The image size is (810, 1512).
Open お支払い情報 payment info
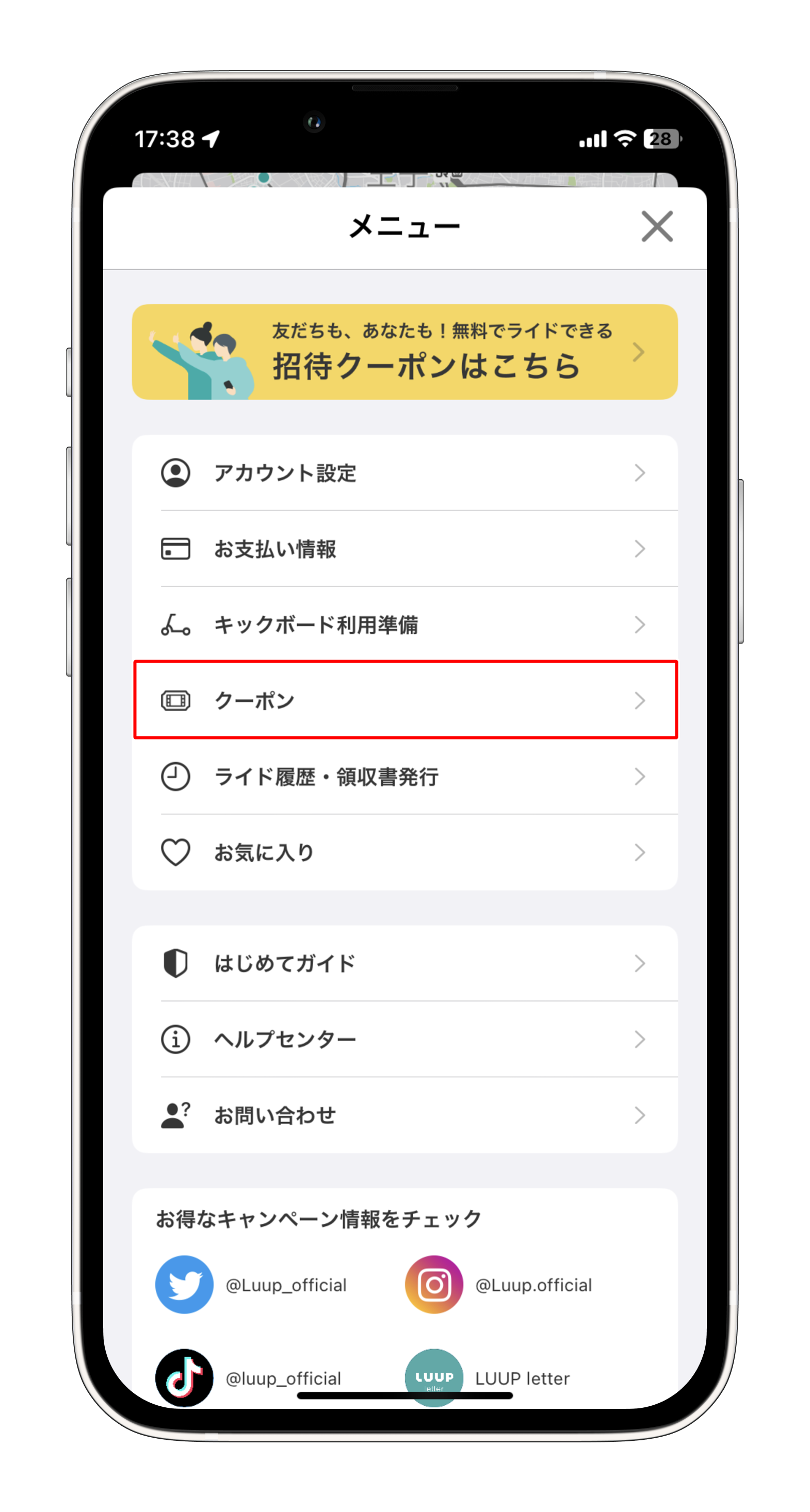(x=404, y=549)
